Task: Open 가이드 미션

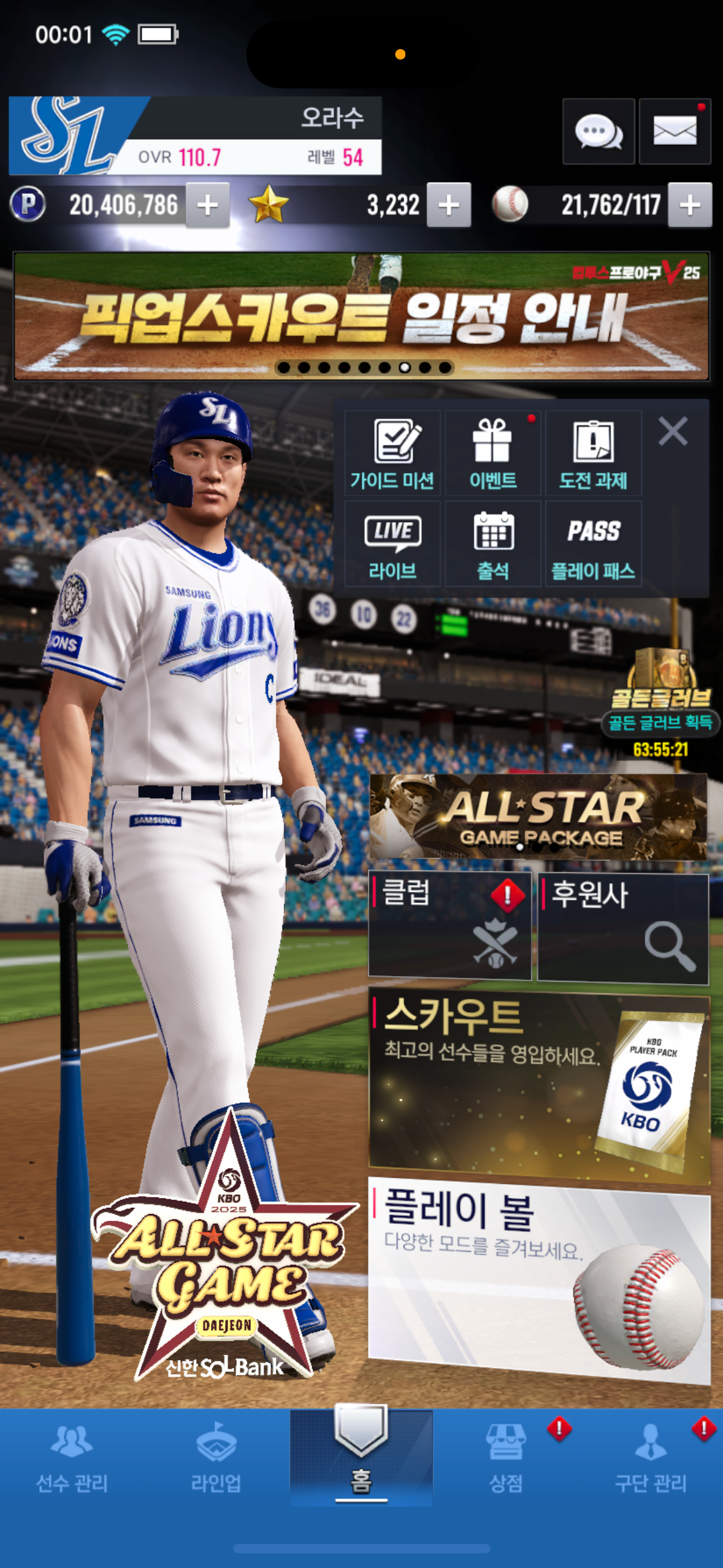Action: pyautogui.click(x=392, y=454)
